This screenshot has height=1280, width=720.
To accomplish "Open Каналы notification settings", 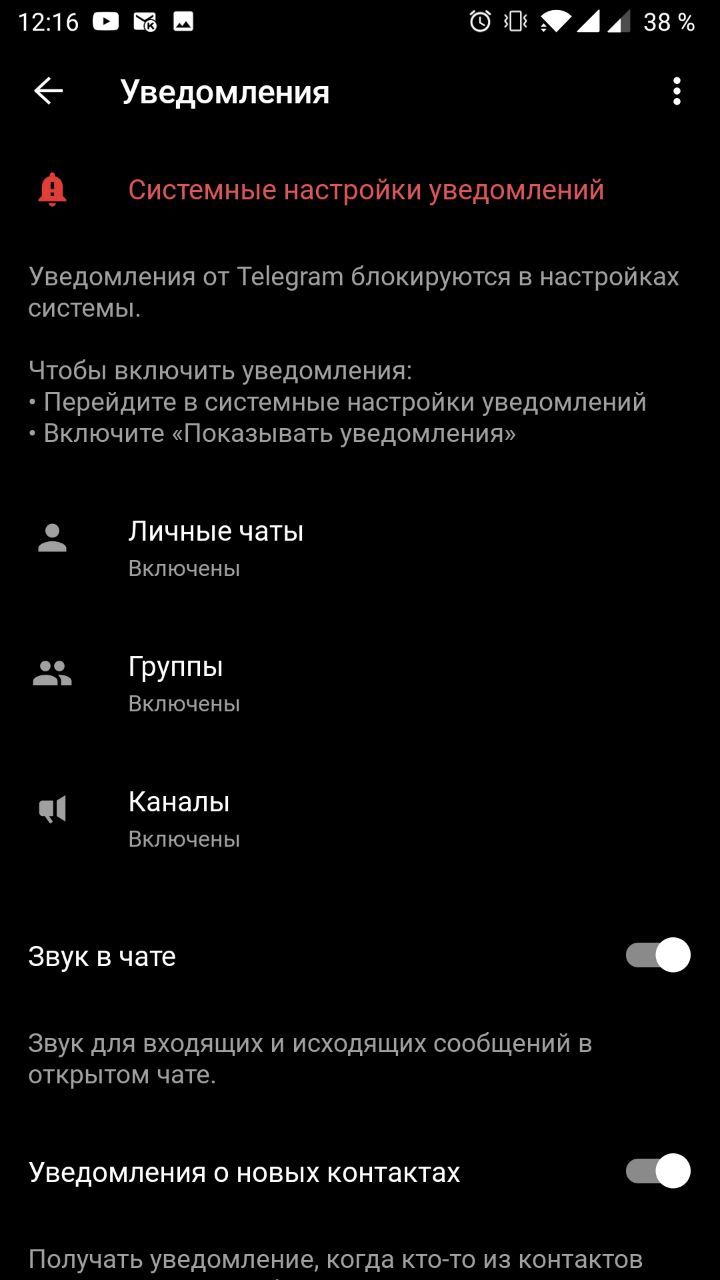I will (x=180, y=819).
